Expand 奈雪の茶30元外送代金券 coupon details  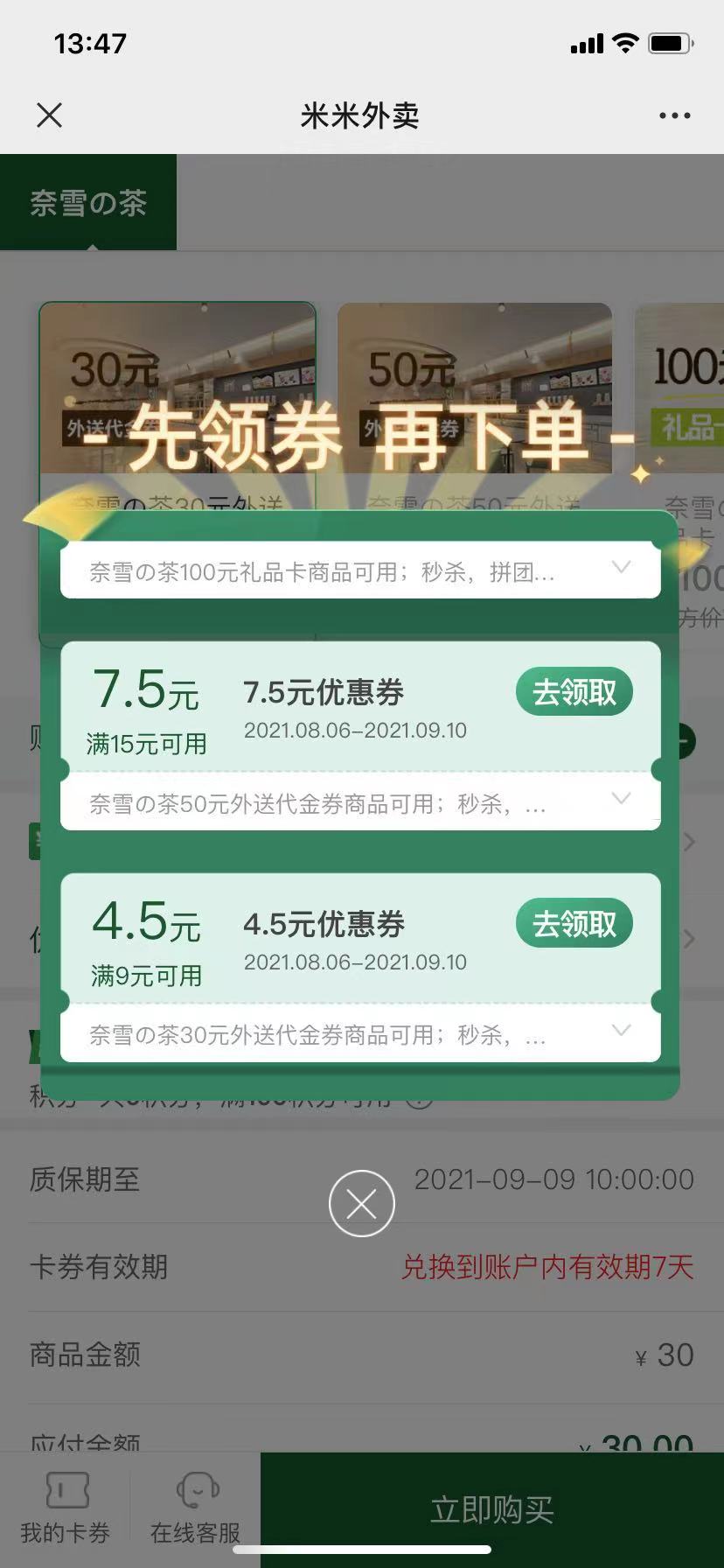click(x=621, y=1031)
